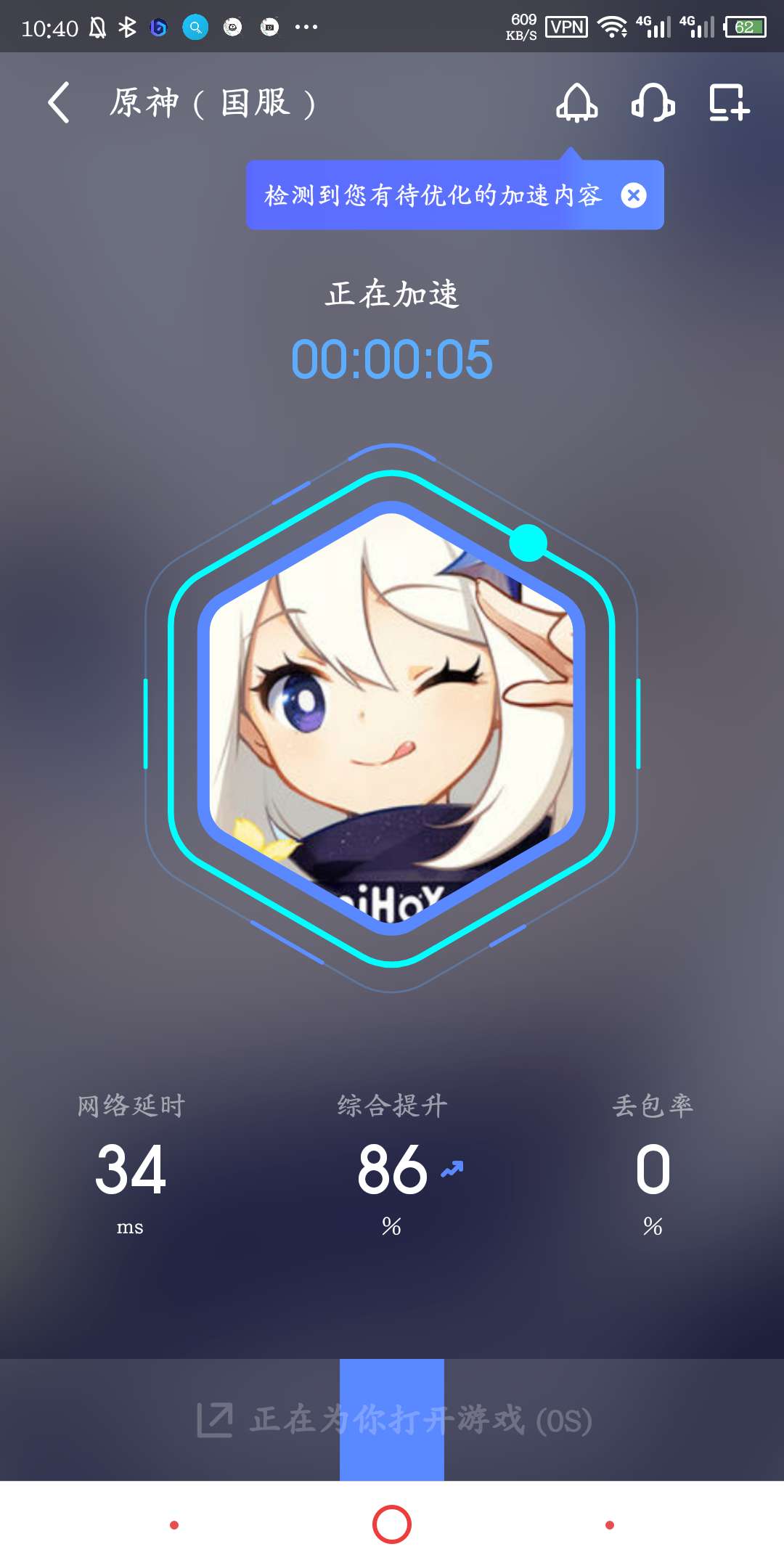The image size is (784, 1568).
Task: Dismiss the 检测到您有待优化的加速内容 tooltip
Action: tap(633, 195)
